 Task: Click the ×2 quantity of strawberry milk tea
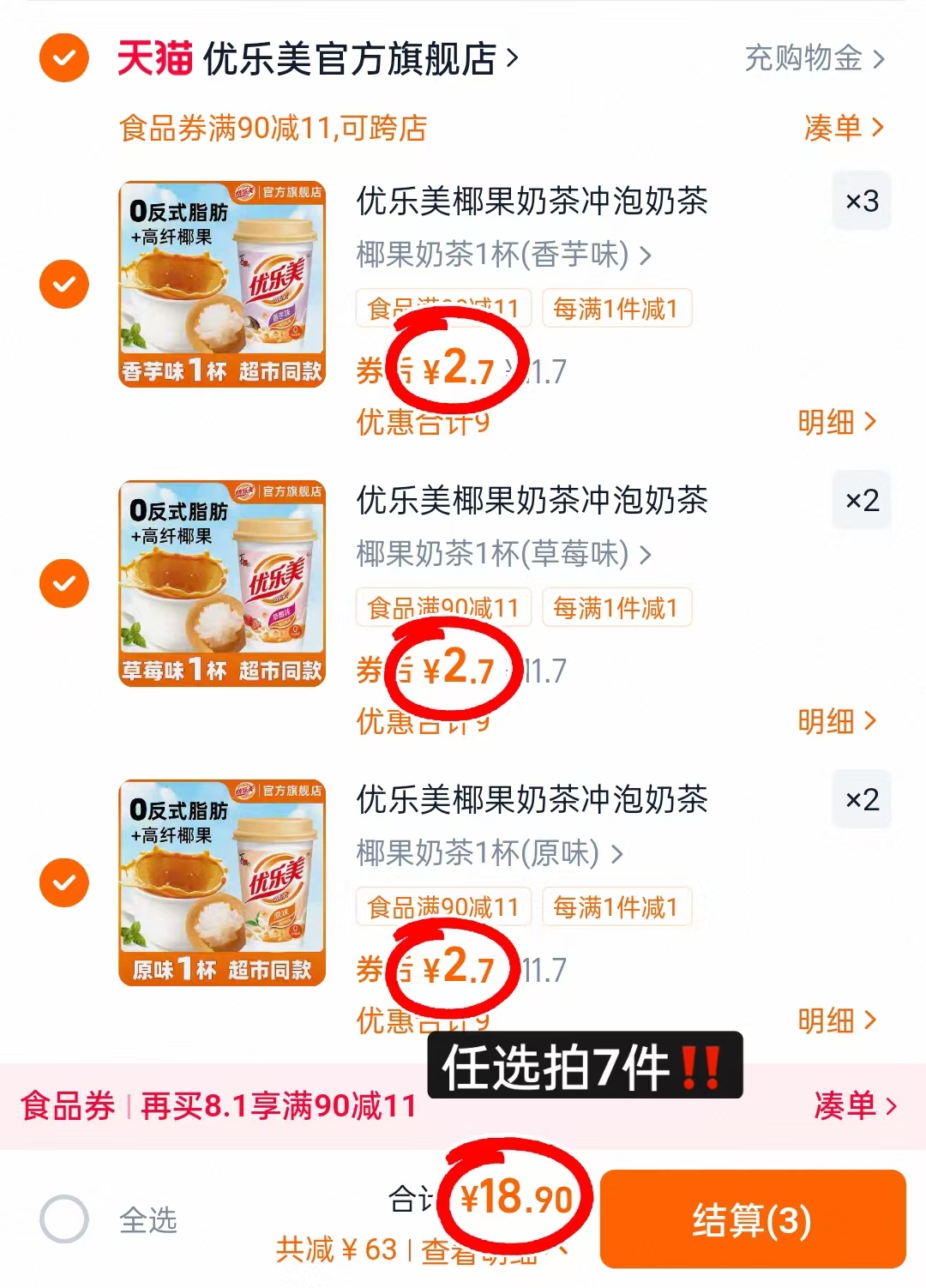[862, 500]
